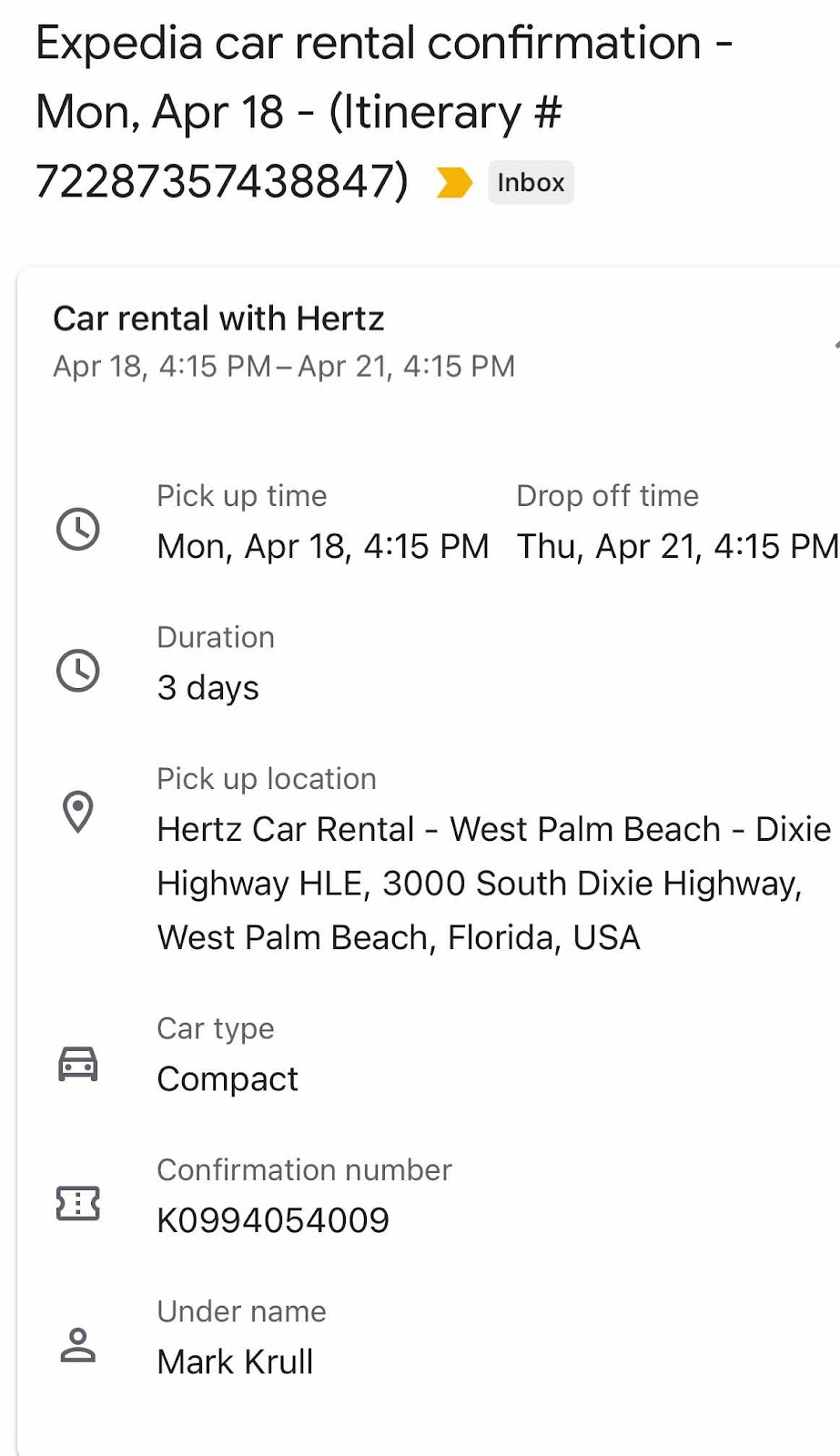Tap the yellow importance marker
Viewport: 840px width, 1456px height.
[x=454, y=182]
